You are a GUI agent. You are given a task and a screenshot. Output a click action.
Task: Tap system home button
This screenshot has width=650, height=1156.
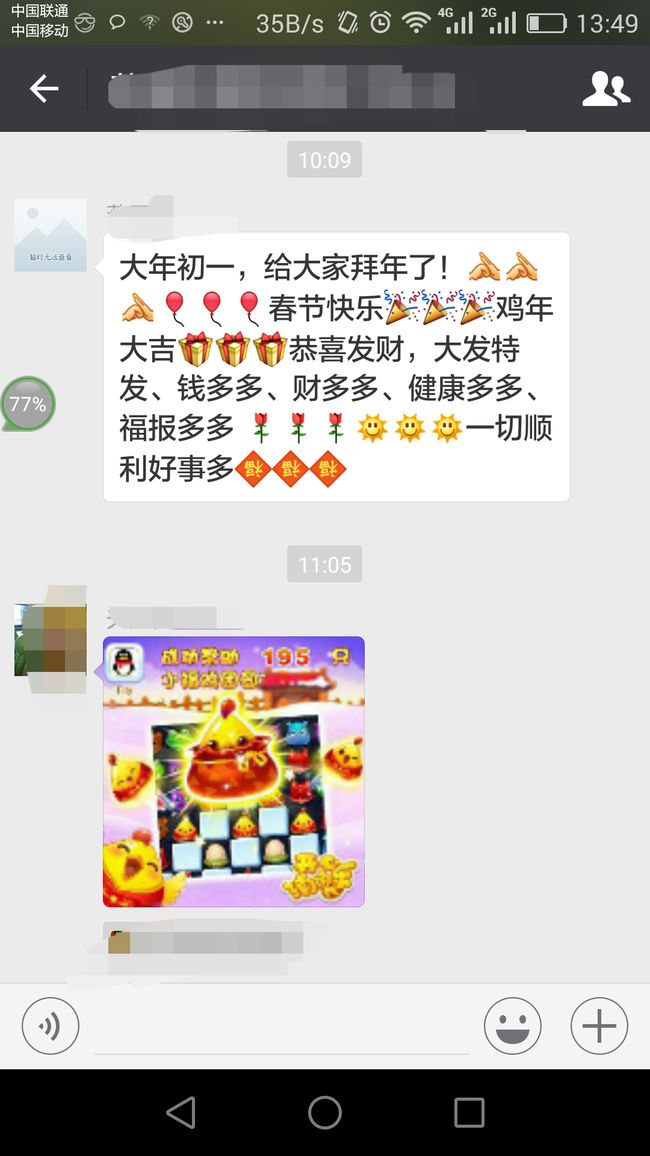pos(325,1112)
